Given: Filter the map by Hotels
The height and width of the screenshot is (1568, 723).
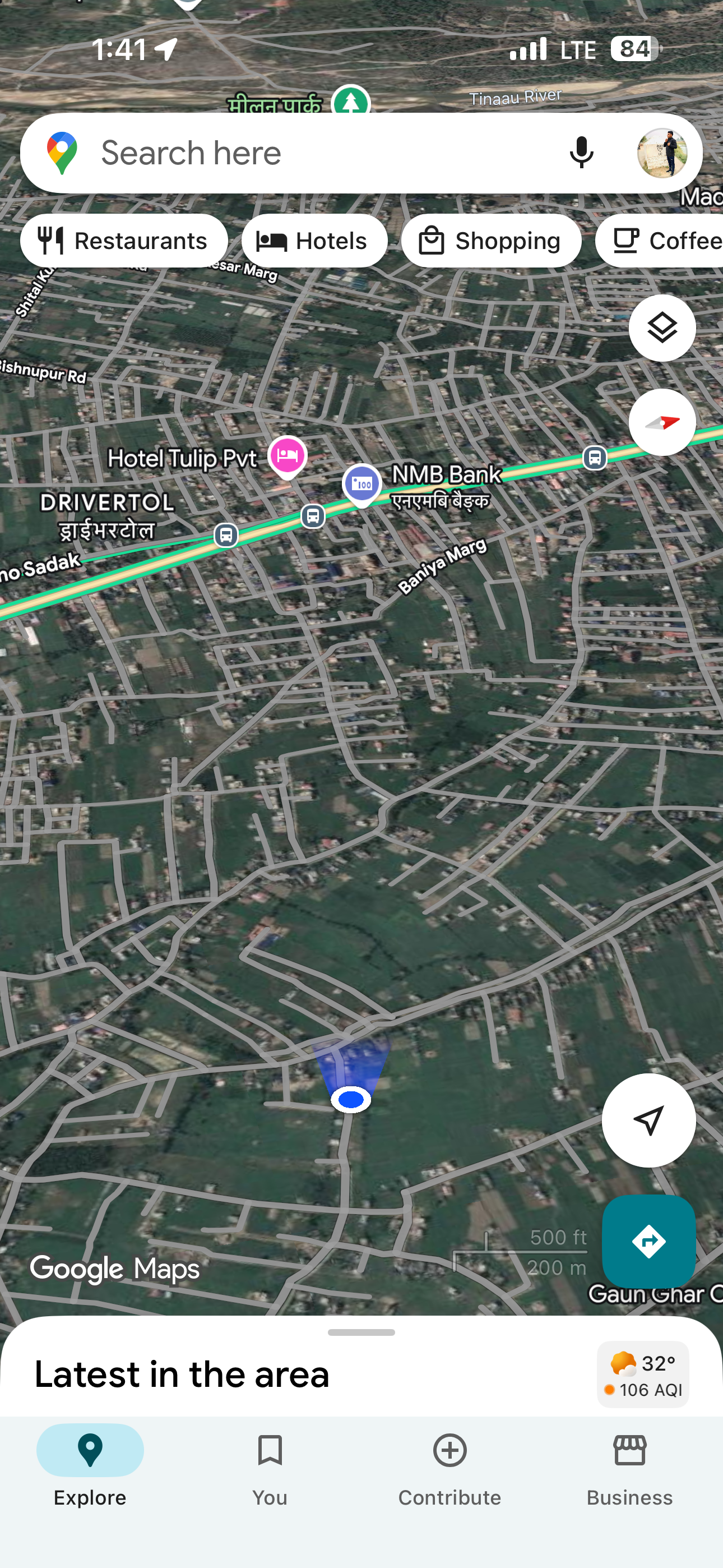Looking at the screenshot, I should (314, 241).
